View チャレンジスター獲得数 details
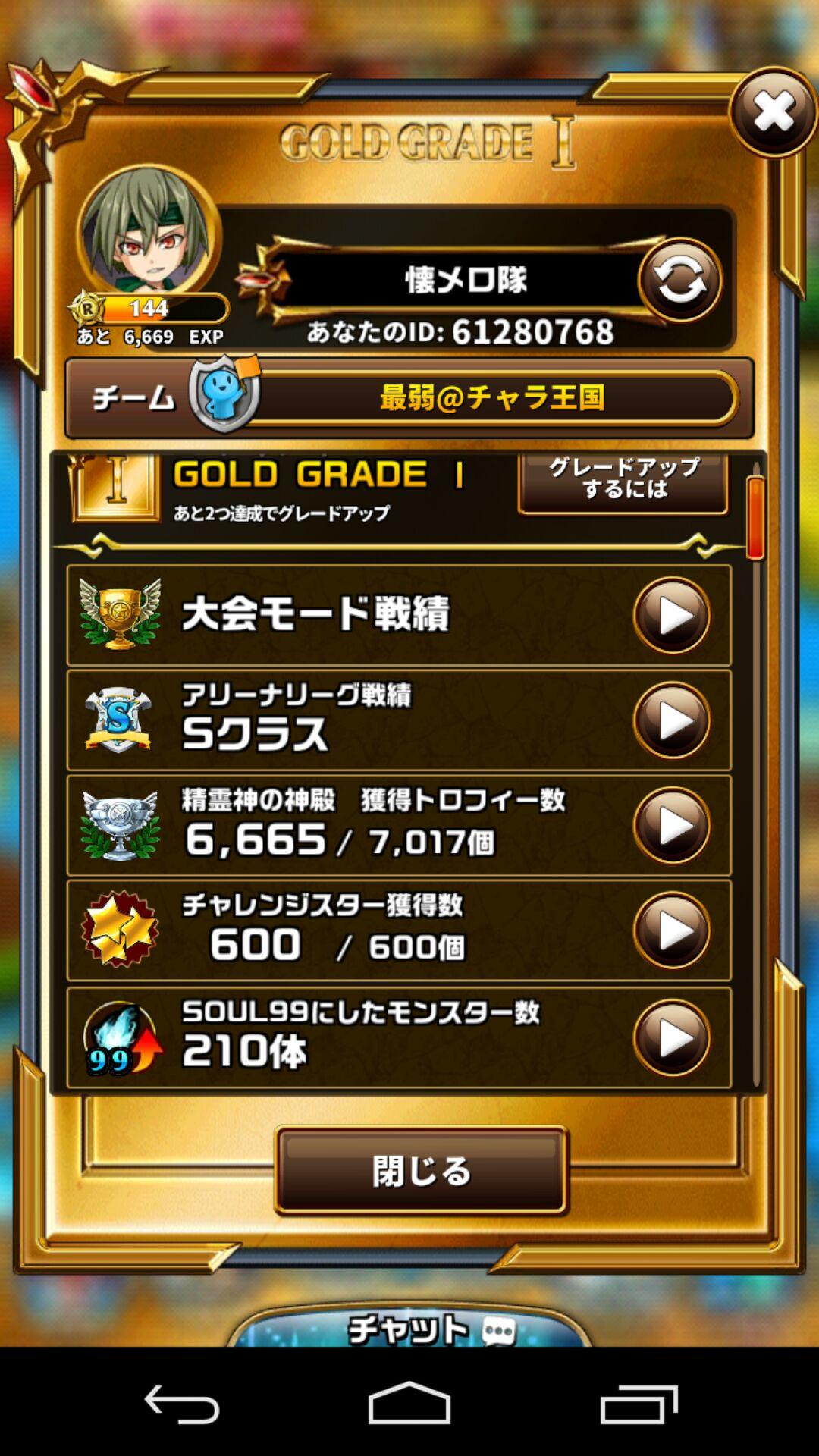Image resolution: width=819 pixels, height=1456 pixels. coord(671,930)
